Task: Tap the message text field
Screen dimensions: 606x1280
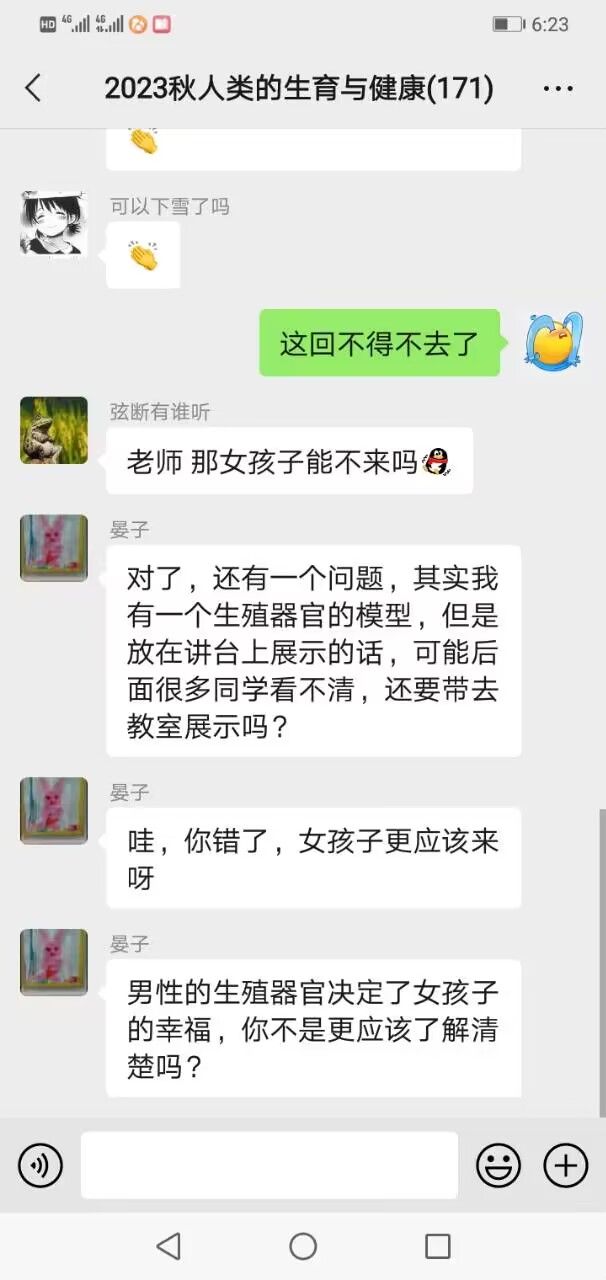Action: pyautogui.click(x=269, y=1165)
